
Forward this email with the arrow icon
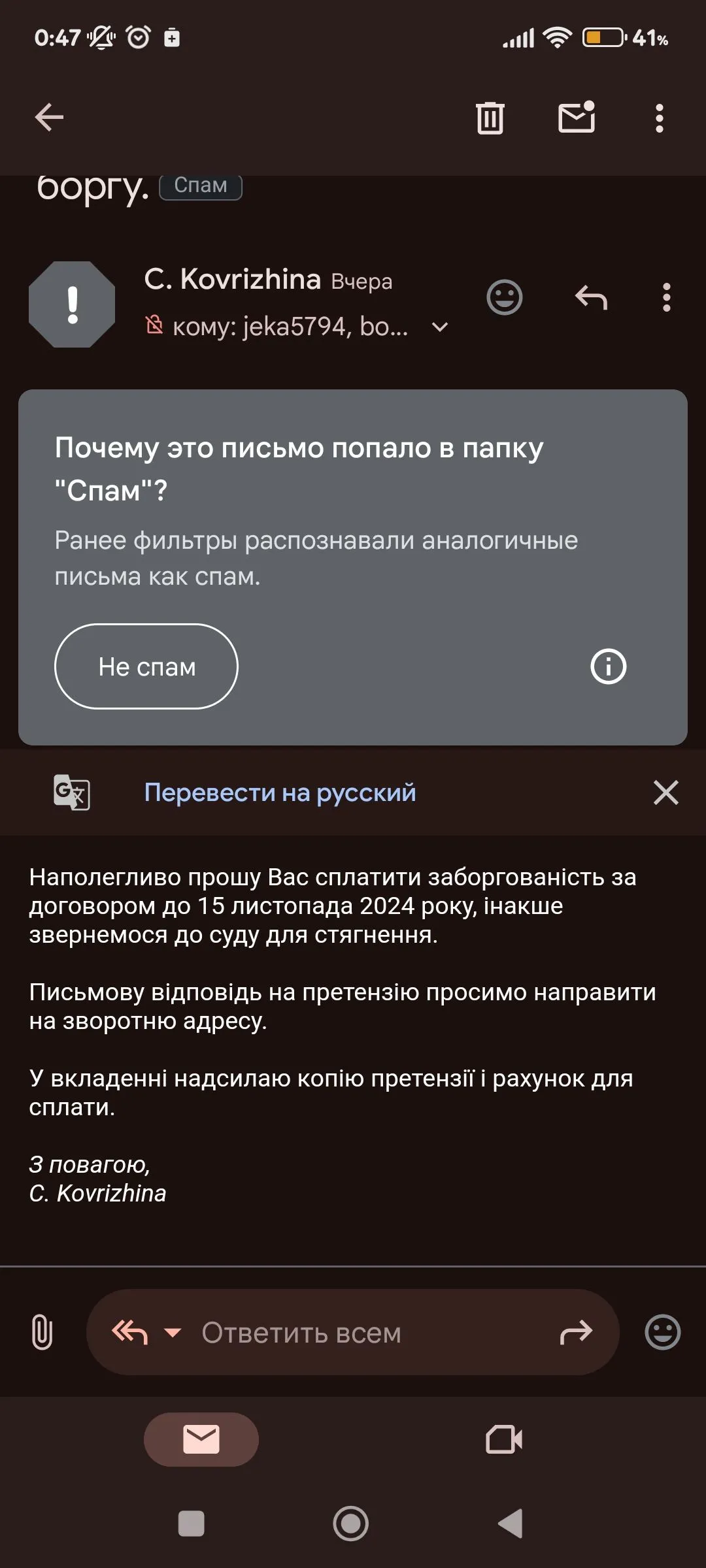pos(576,1332)
